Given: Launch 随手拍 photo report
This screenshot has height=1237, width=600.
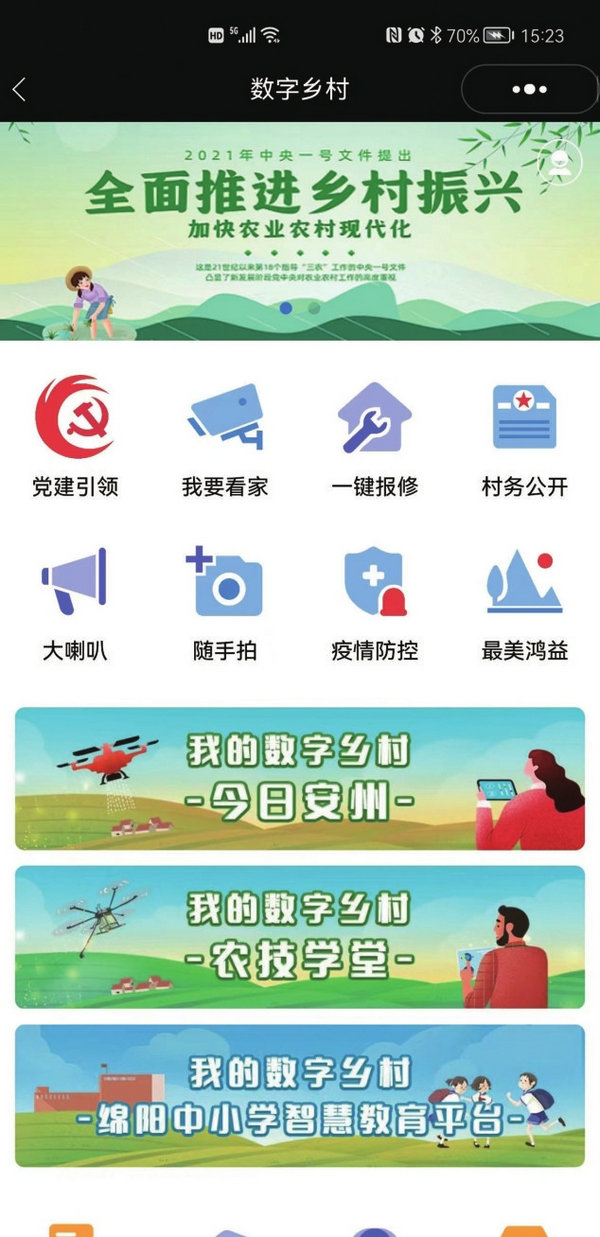Looking at the screenshot, I should (x=225, y=602).
